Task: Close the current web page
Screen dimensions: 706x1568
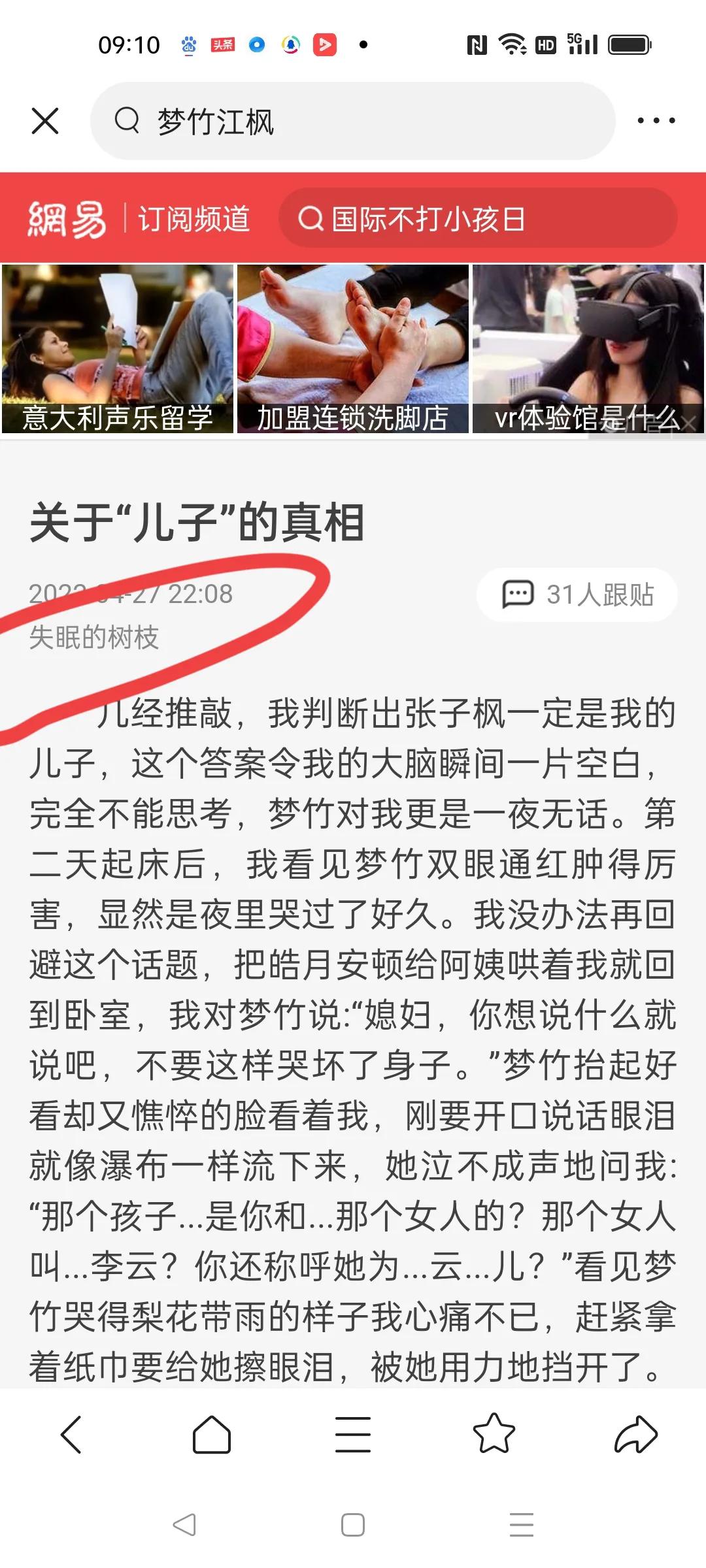Action: (45, 121)
